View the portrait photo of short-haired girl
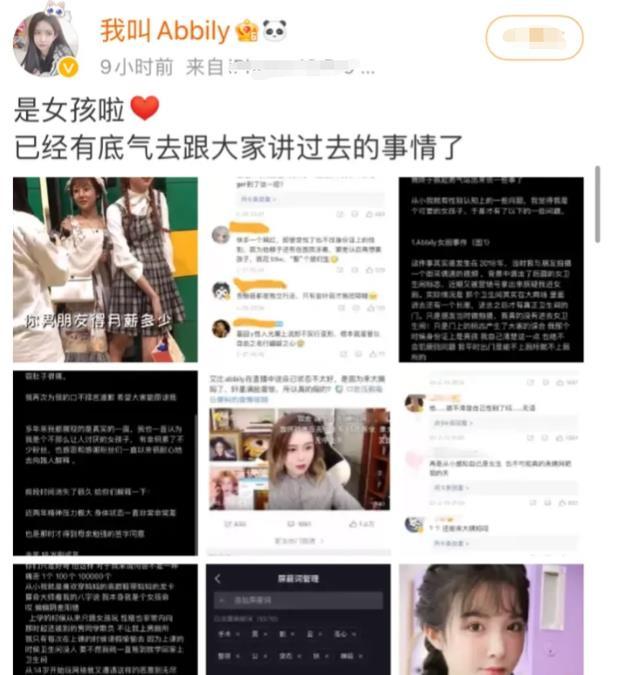 (x=490, y=620)
